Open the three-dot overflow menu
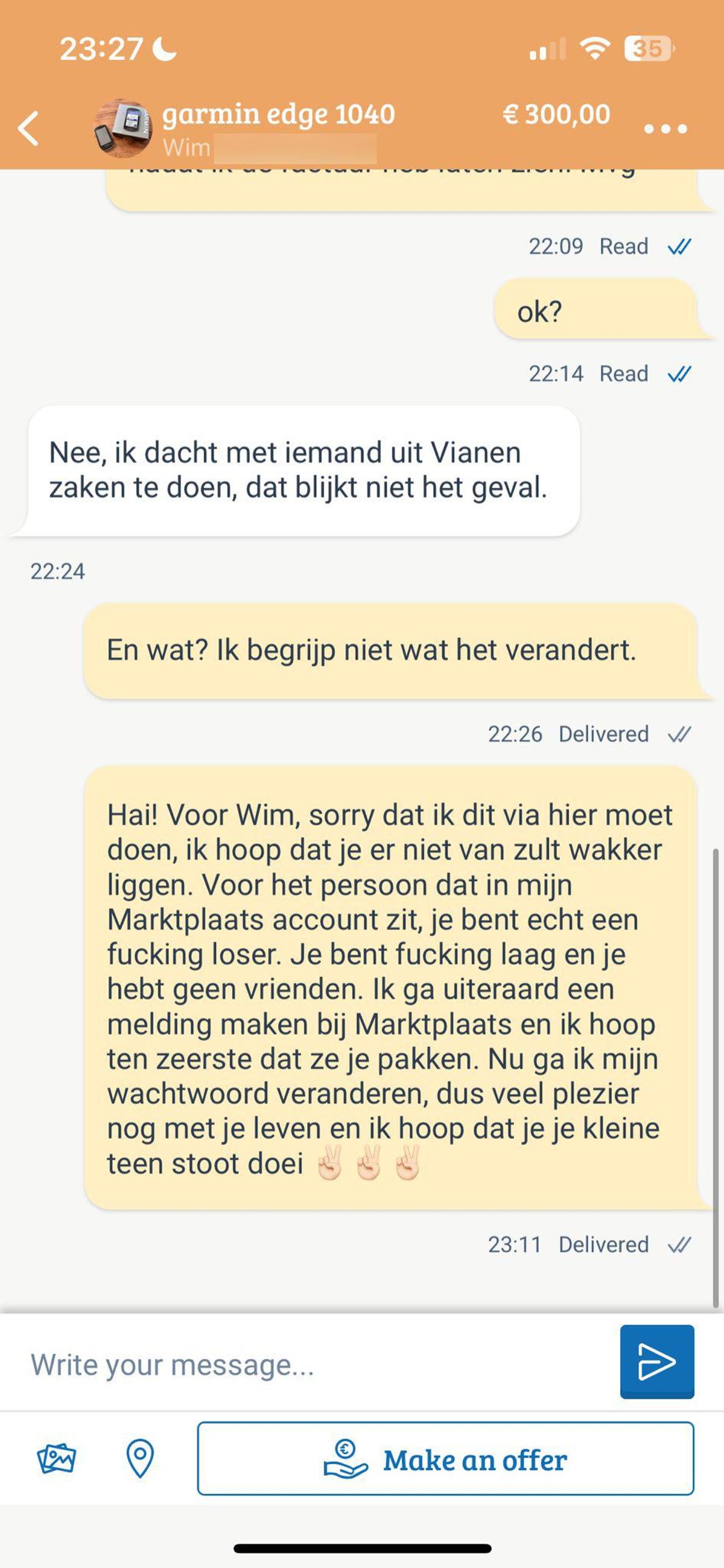724x1568 pixels. 665,129
